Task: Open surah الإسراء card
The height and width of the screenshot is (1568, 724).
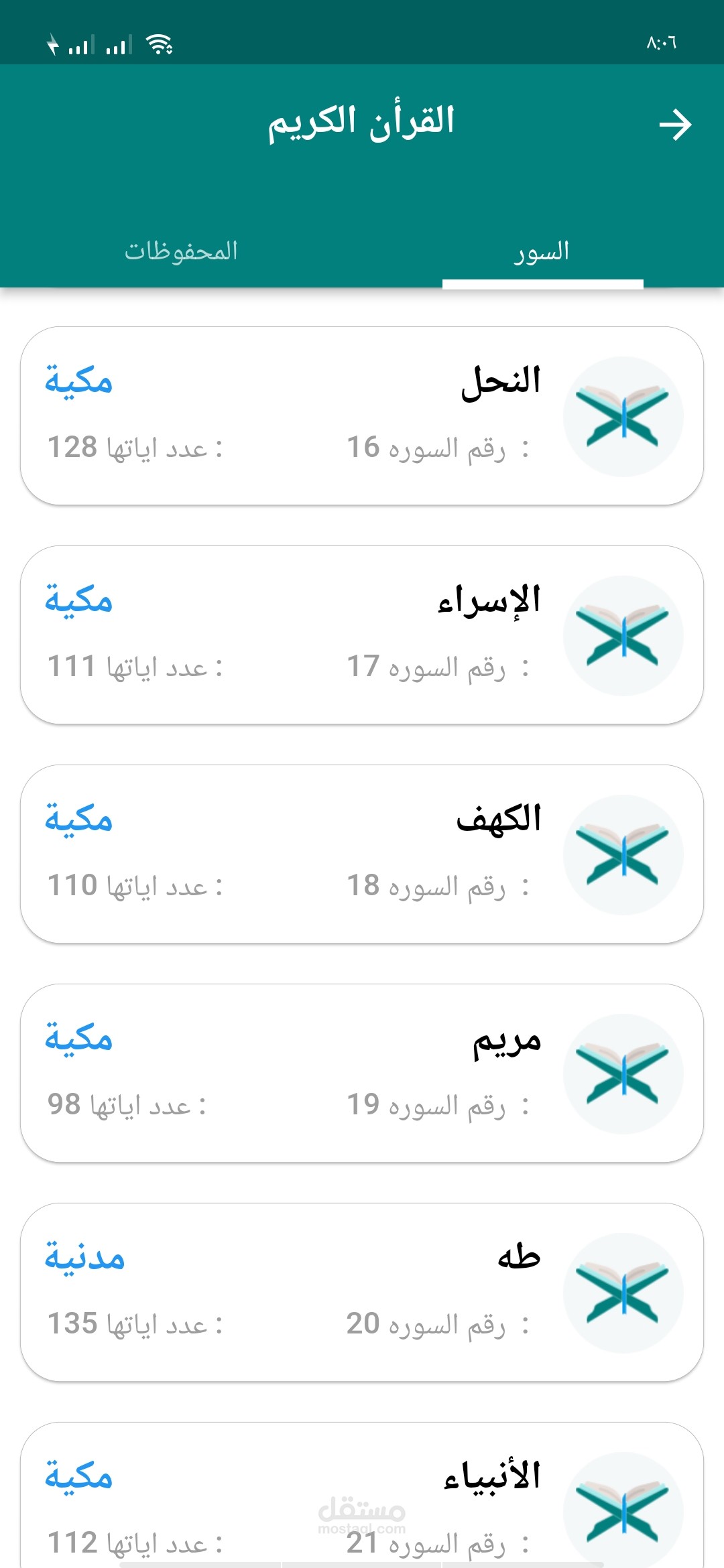Action: 362,635
